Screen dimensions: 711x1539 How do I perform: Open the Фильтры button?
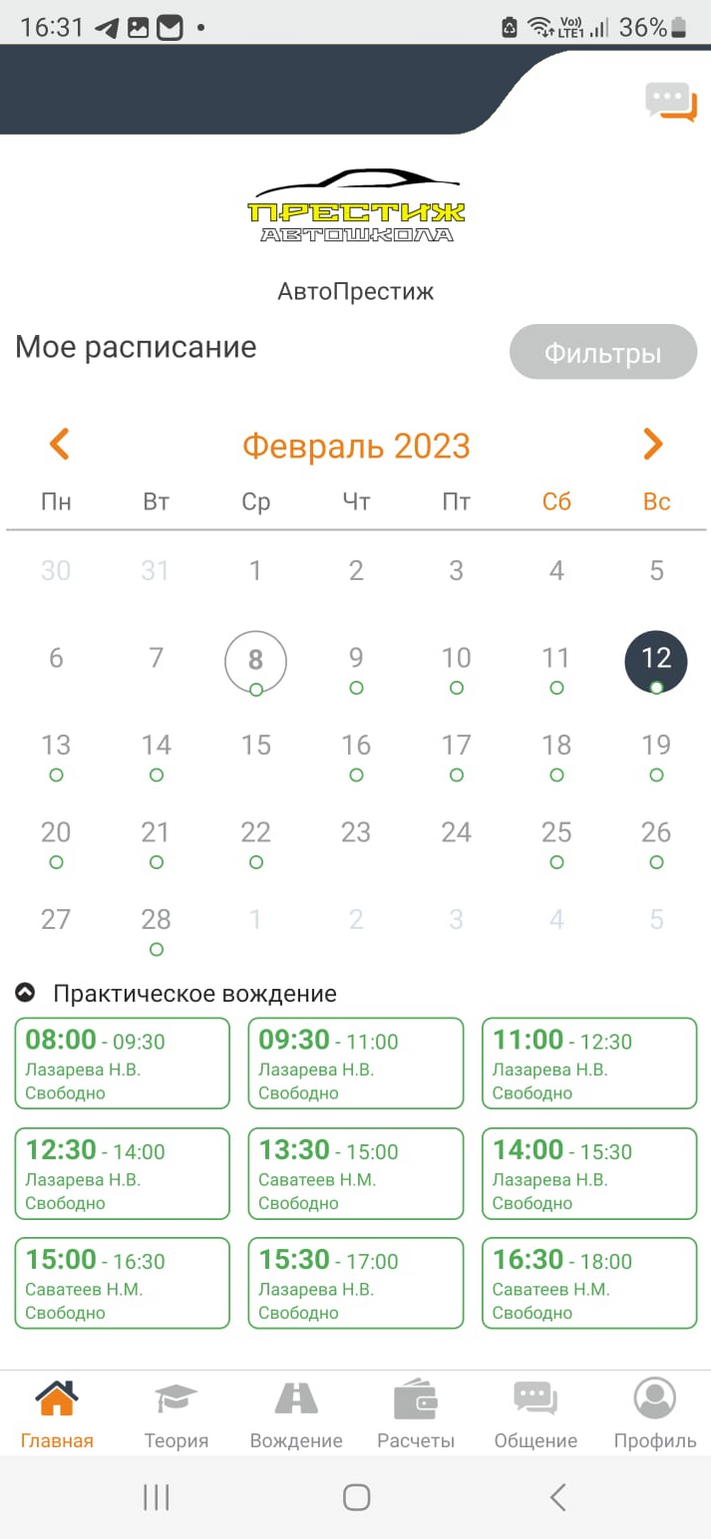pyautogui.click(x=603, y=352)
